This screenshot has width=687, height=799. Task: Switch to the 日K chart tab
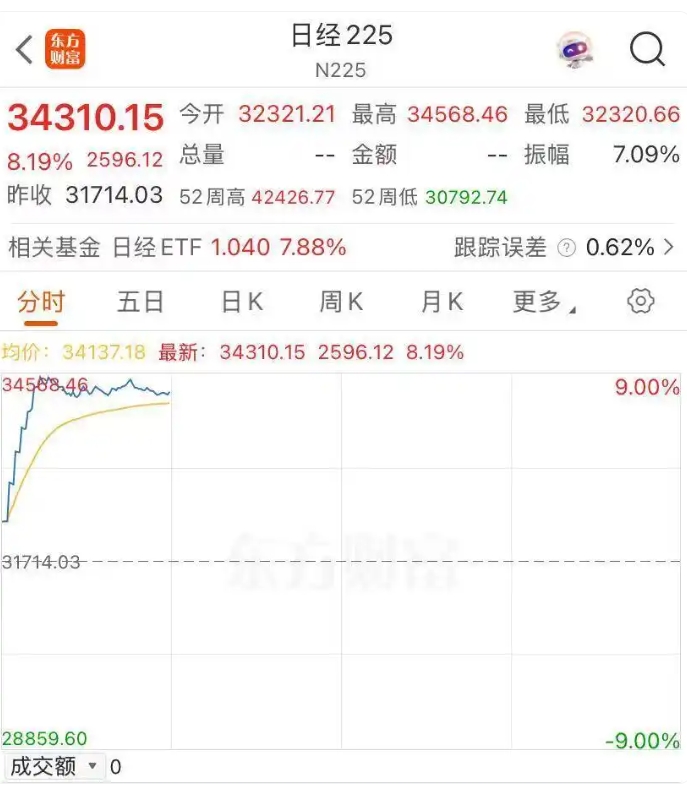click(241, 301)
